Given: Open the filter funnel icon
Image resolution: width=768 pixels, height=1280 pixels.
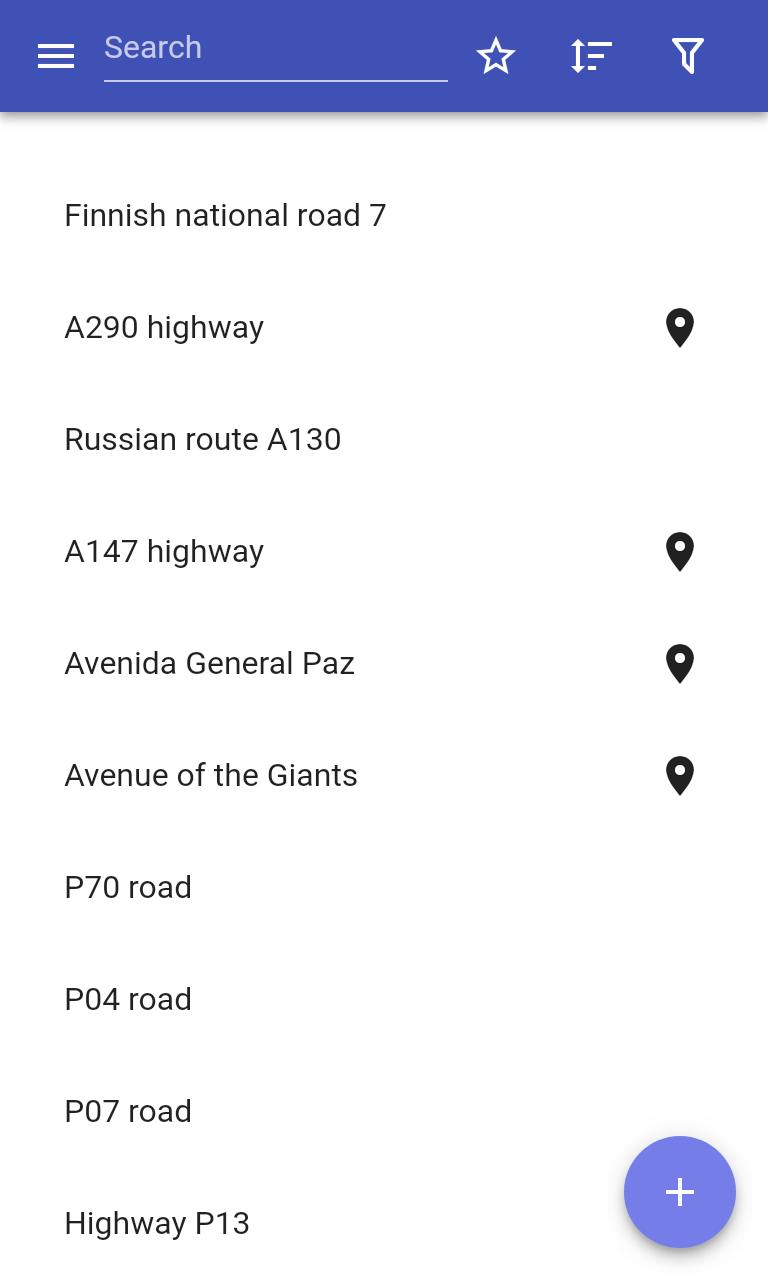Looking at the screenshot, I should pos(688,56).
